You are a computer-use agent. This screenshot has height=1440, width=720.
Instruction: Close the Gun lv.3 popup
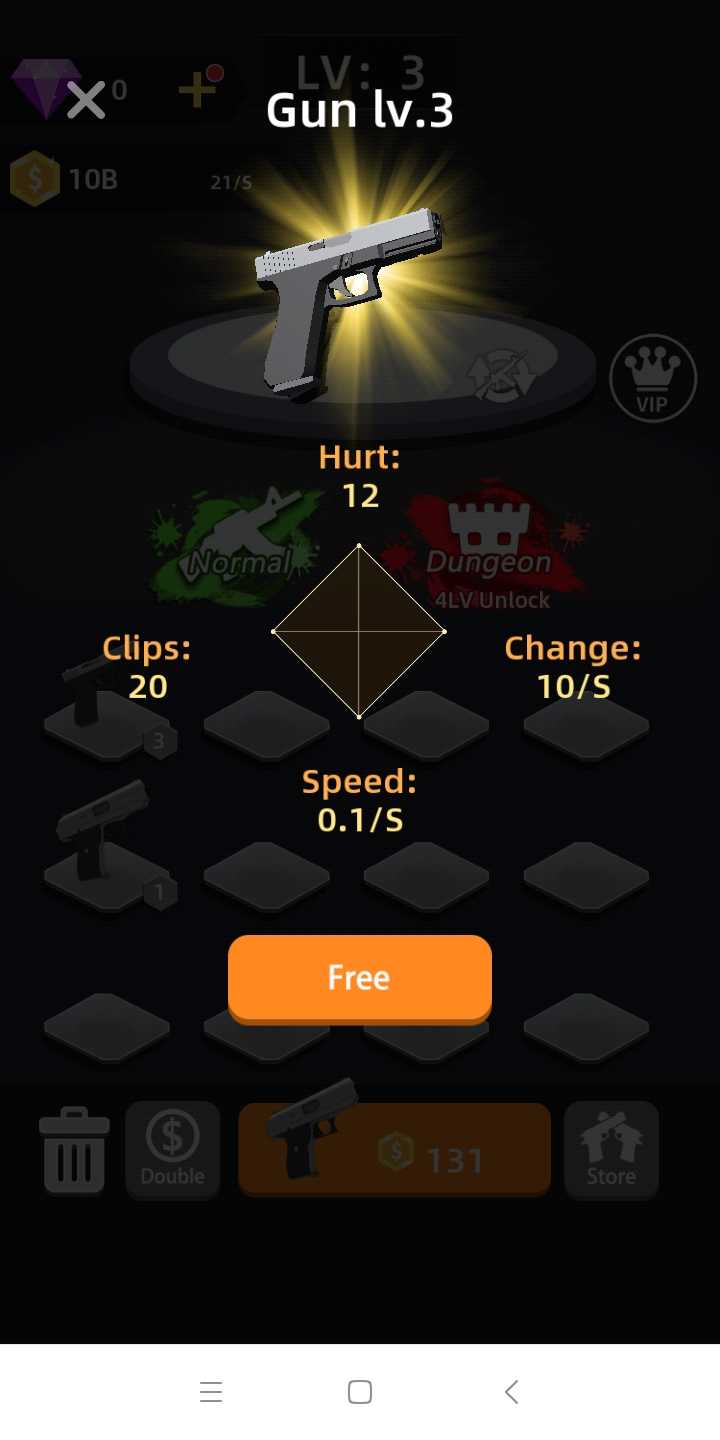click(x=86, y=100)
